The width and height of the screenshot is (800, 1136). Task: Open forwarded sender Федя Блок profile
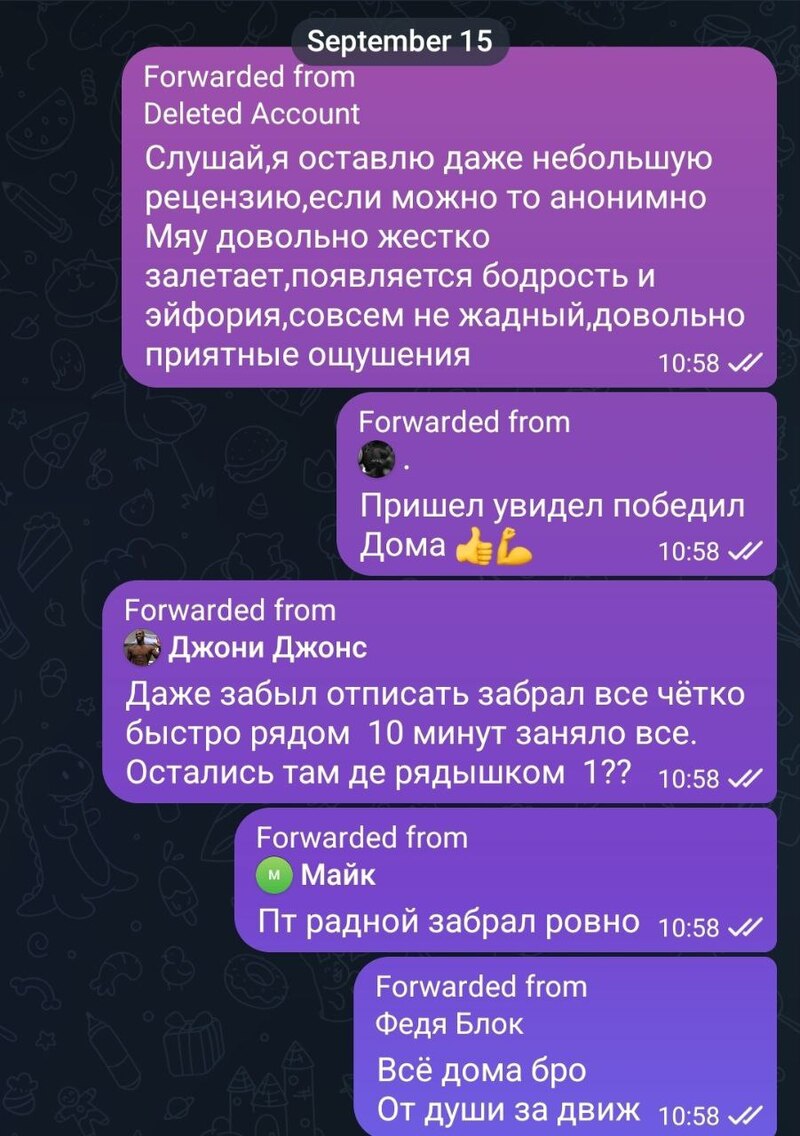coord(449,1024)
